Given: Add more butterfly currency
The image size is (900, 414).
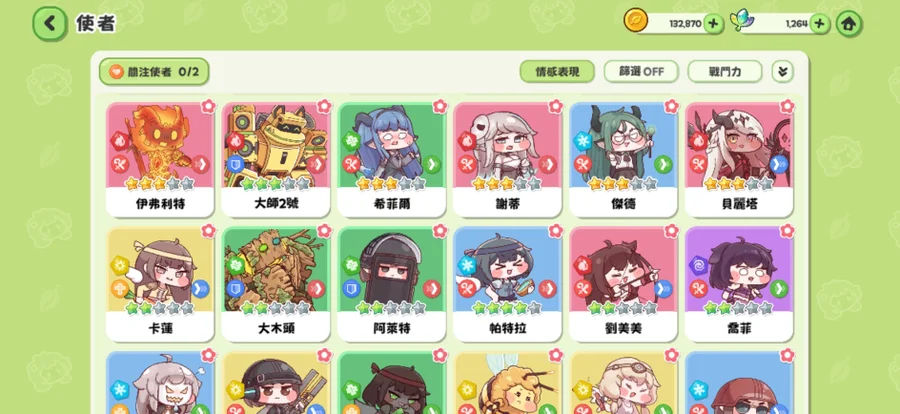Looking at the screenshot, I should (x=820, y=23).
